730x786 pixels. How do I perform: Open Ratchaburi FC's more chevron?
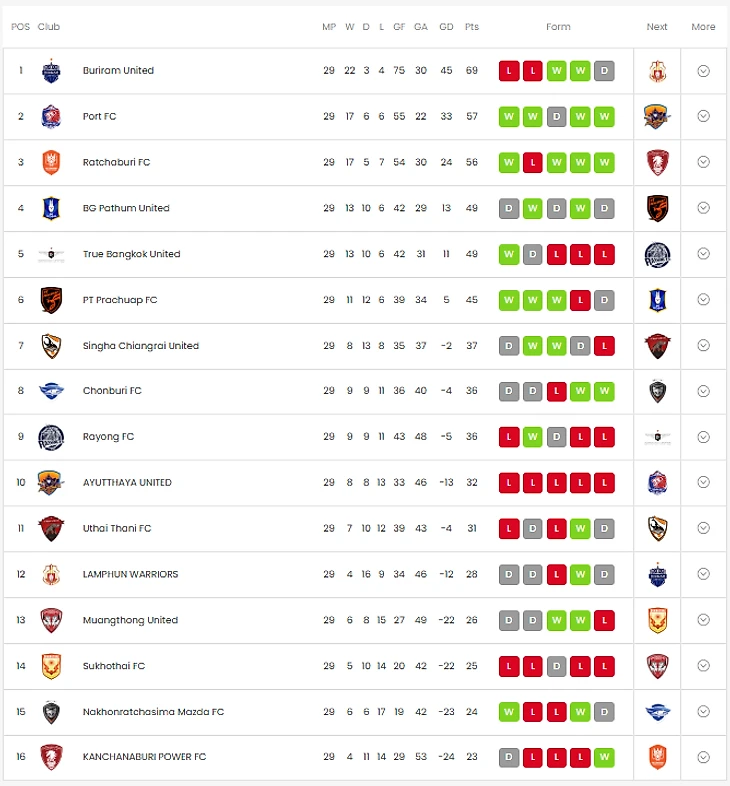tap(703, 162)
